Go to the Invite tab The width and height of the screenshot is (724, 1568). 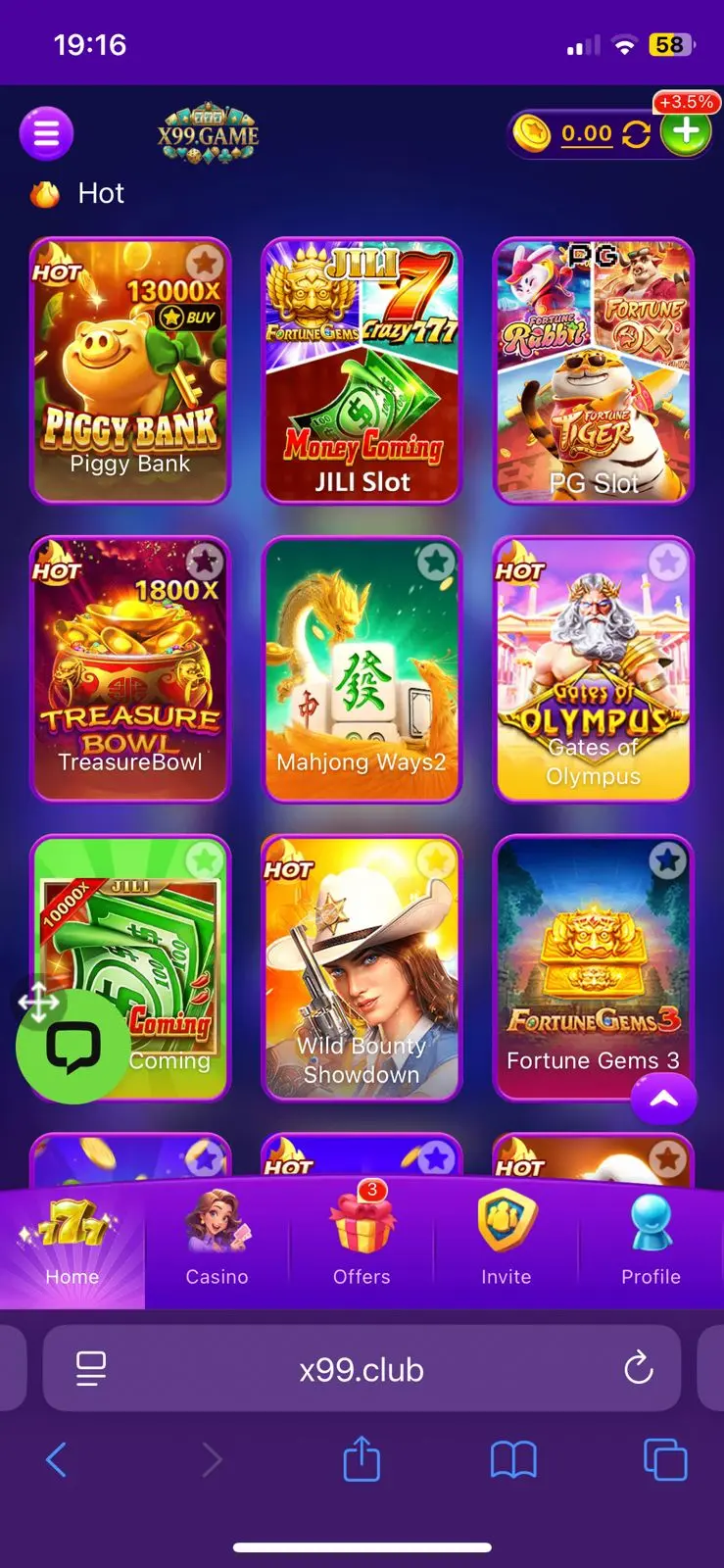click(x=506, y=1240)
